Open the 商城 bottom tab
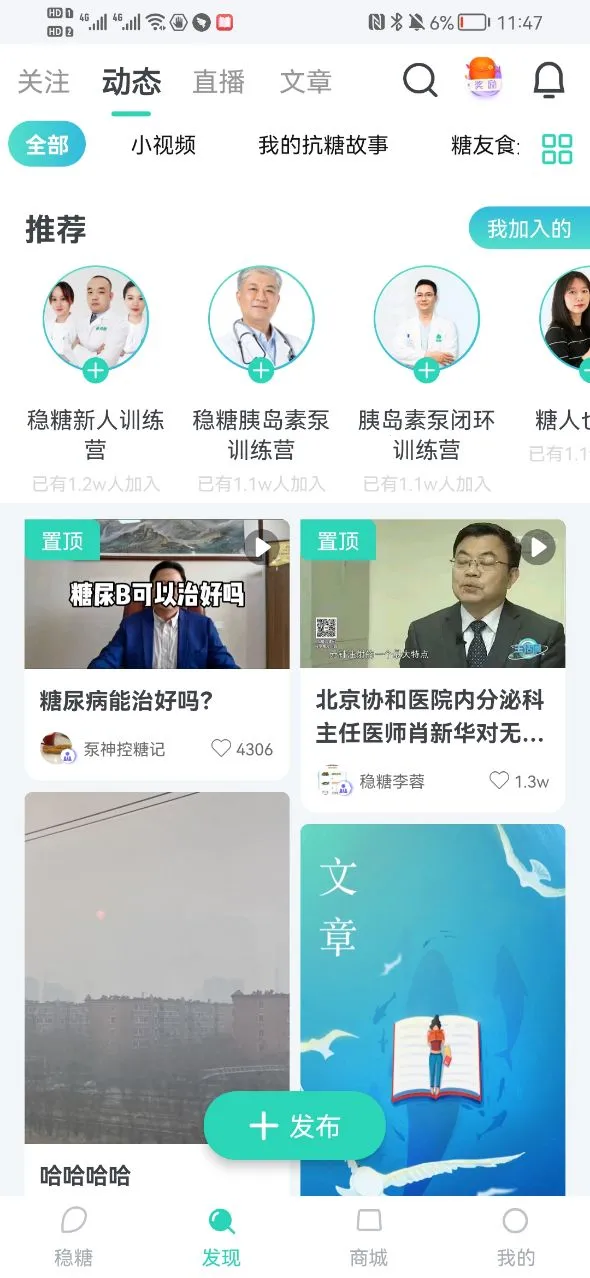The width and height of the screenshot is (590, 1278). [x=369, y=1236]
